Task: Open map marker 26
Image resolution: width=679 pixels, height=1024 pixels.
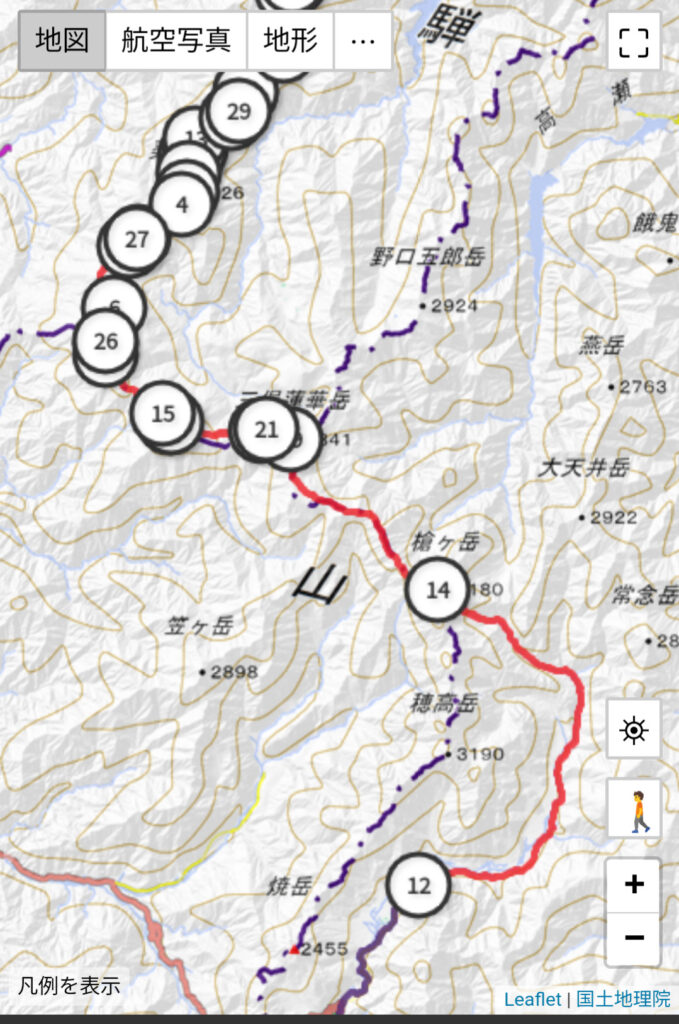Action: [105, 341]
